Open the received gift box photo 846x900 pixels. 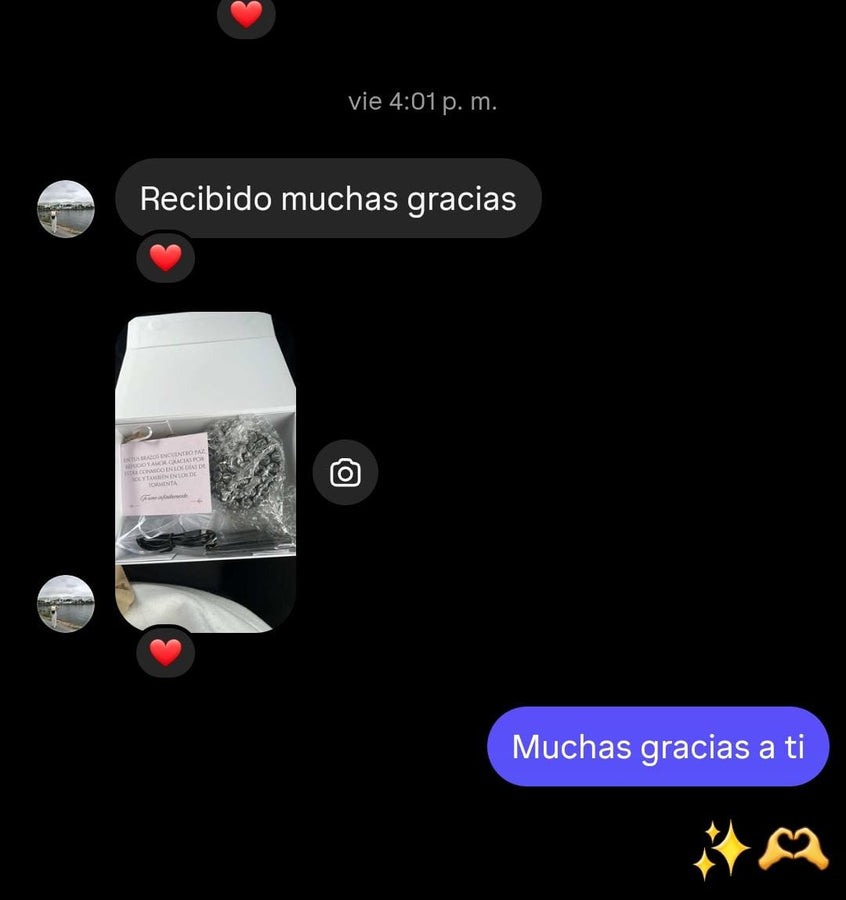point(205,472)
